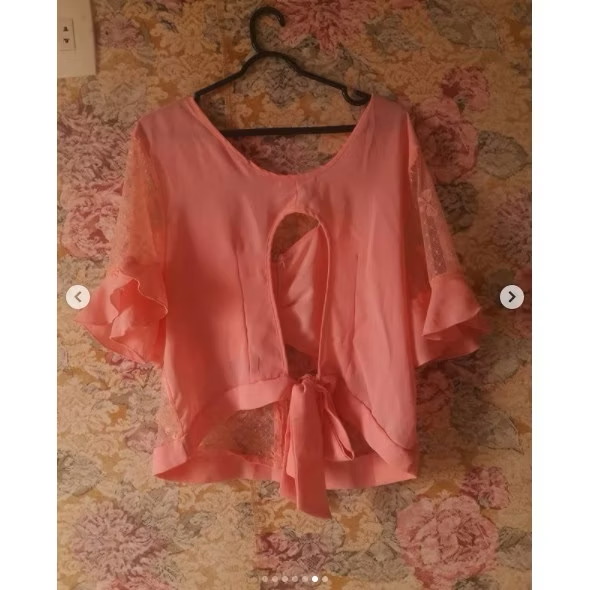Screen dimensions: 590x590
Task: Jump to the last page indicator dot
Action: click(x=325, y=579)
